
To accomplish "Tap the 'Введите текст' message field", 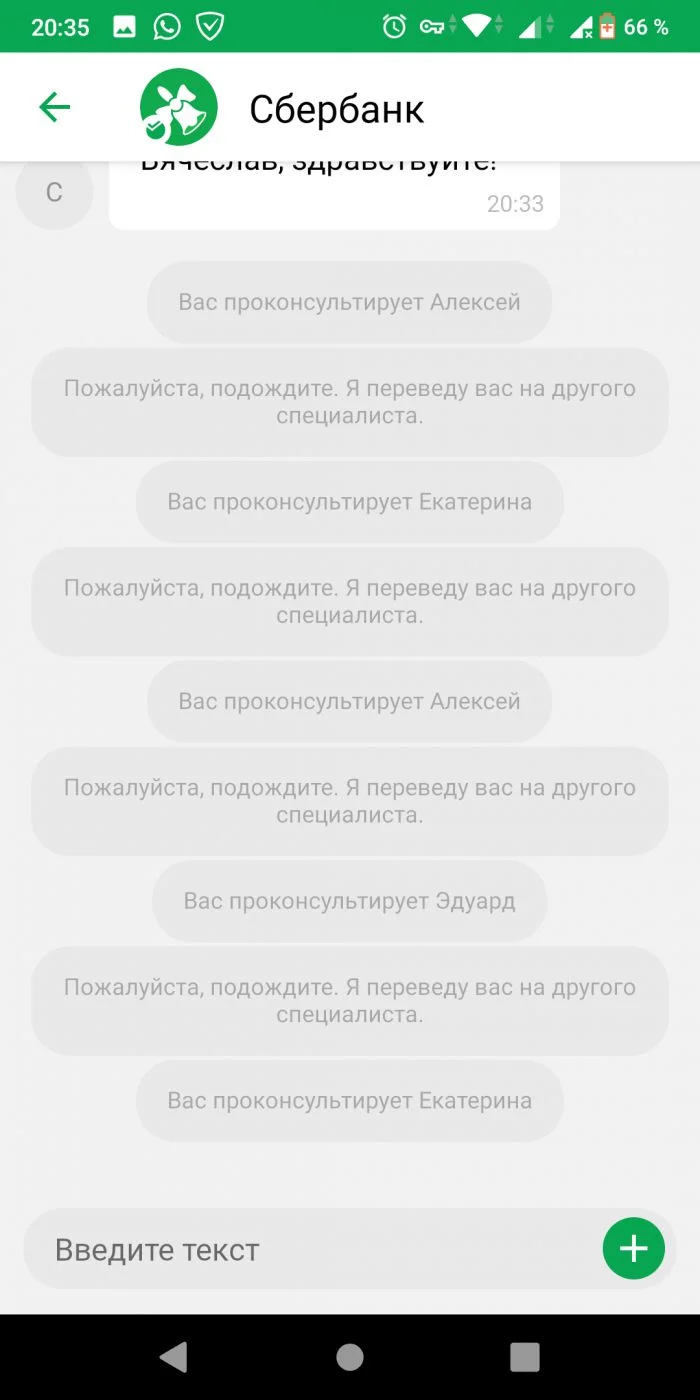I will (x=300, y=1250).
